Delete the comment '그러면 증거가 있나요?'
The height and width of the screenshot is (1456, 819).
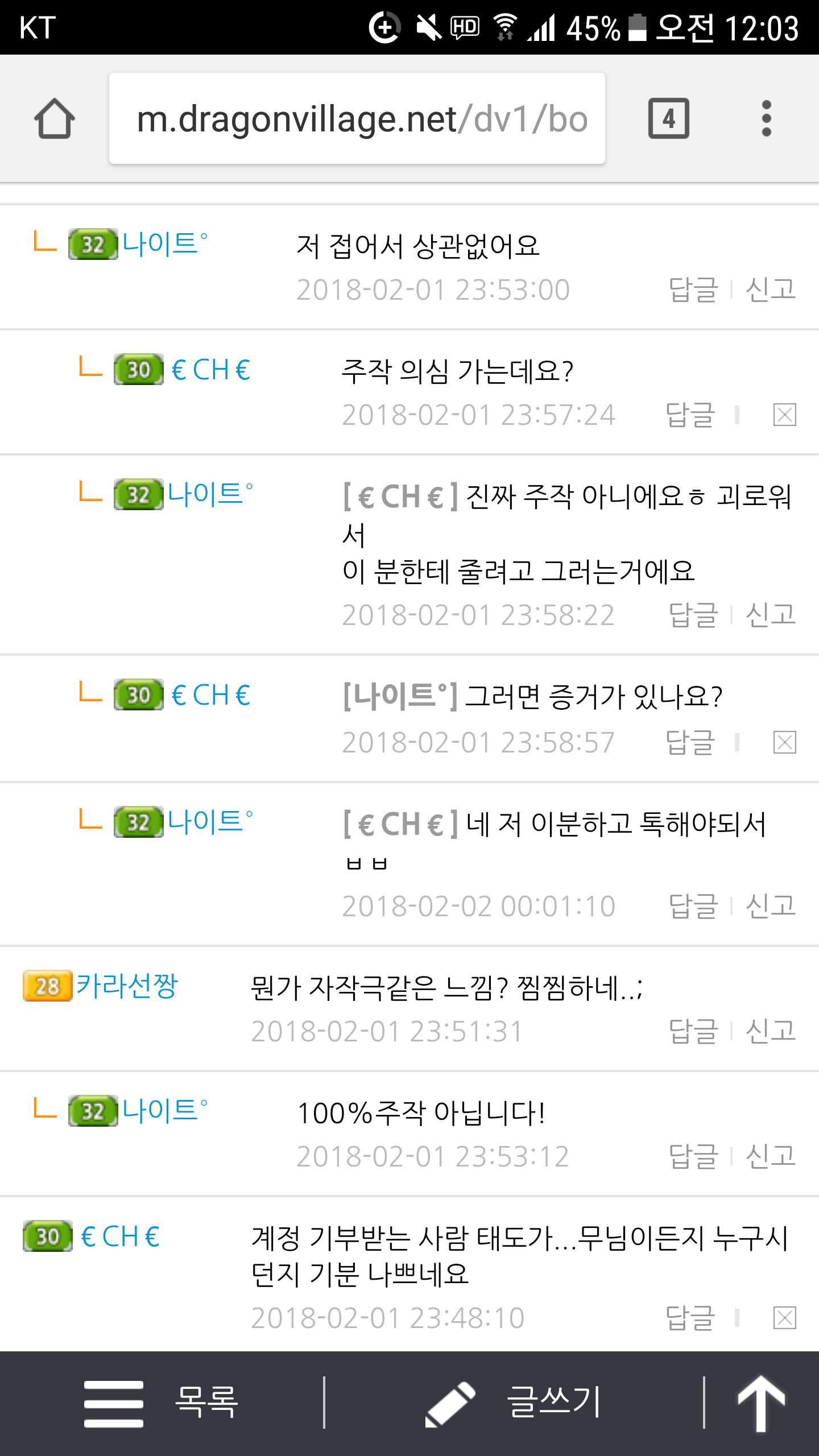click(x=784, y=742)
